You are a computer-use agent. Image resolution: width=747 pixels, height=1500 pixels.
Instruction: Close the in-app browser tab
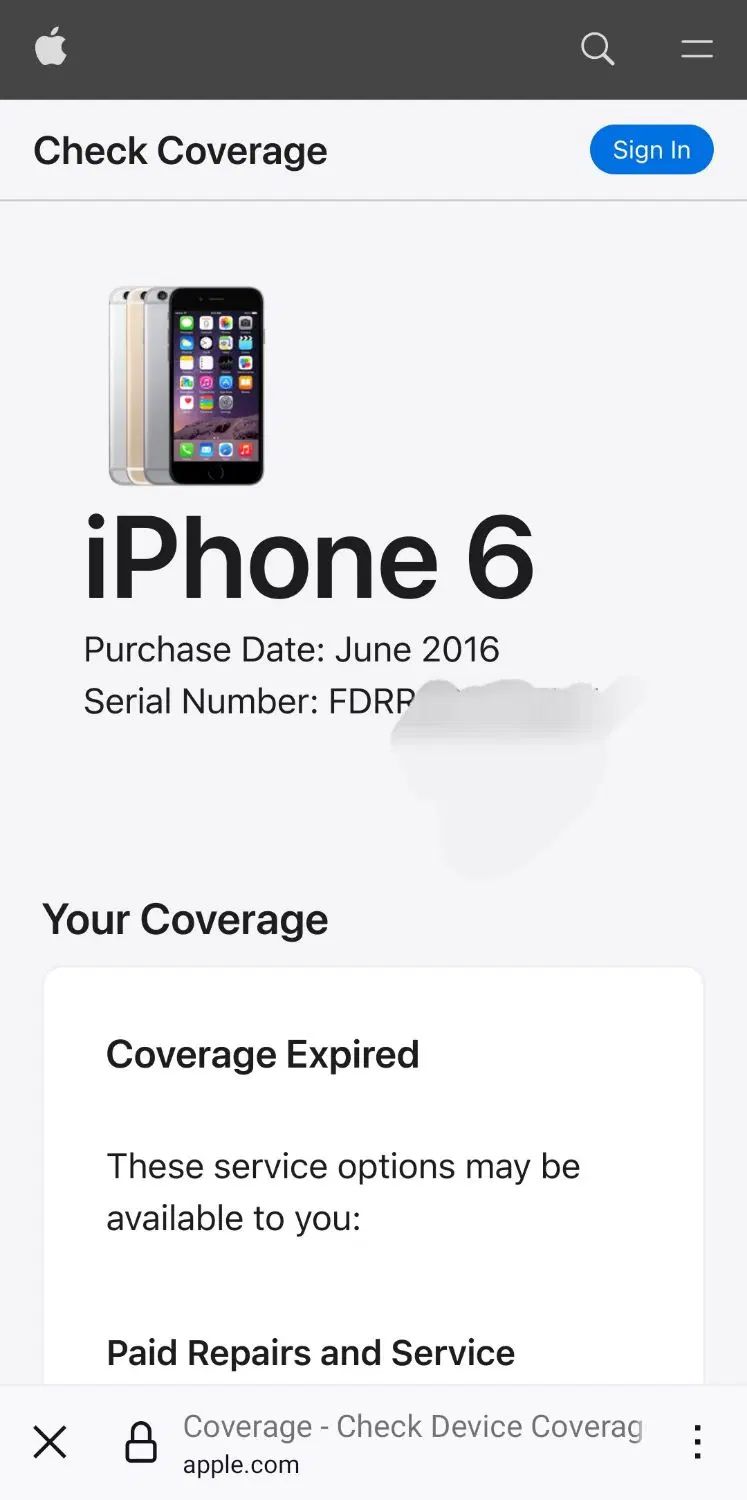(50, 1442)
